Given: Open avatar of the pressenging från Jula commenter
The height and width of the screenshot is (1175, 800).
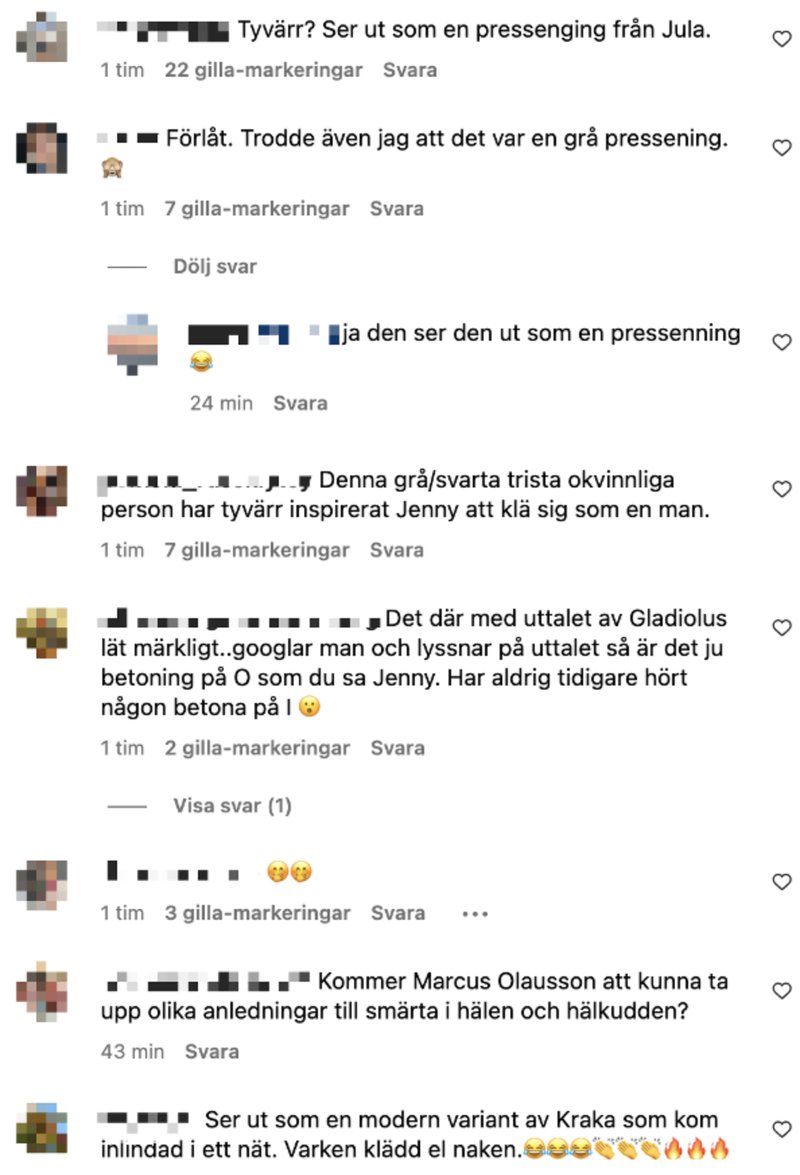Looking at the screenshot, I should 44,38.
